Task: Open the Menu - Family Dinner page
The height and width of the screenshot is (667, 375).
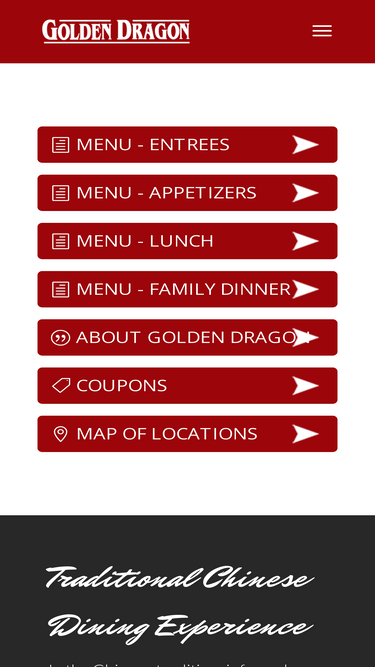Action: click(188, 289)
